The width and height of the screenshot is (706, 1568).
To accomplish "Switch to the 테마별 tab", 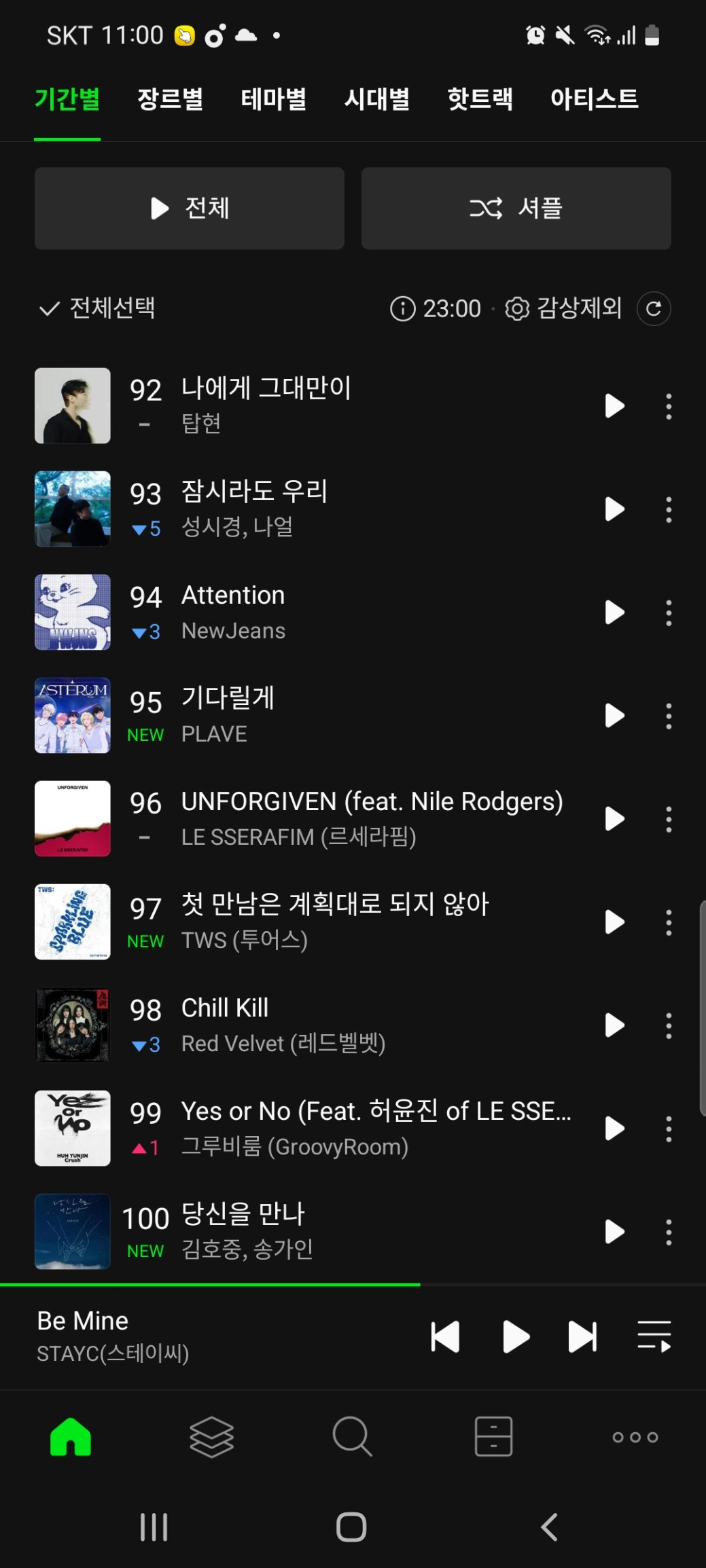I will click(x=273, y=99).
